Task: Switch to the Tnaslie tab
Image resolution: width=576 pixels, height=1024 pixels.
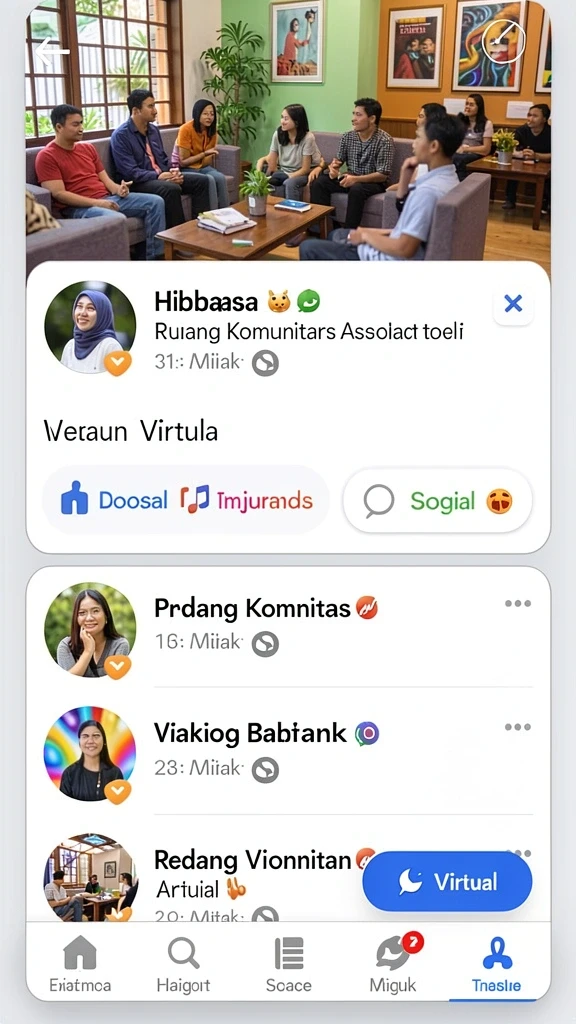Action: (496, 964)
